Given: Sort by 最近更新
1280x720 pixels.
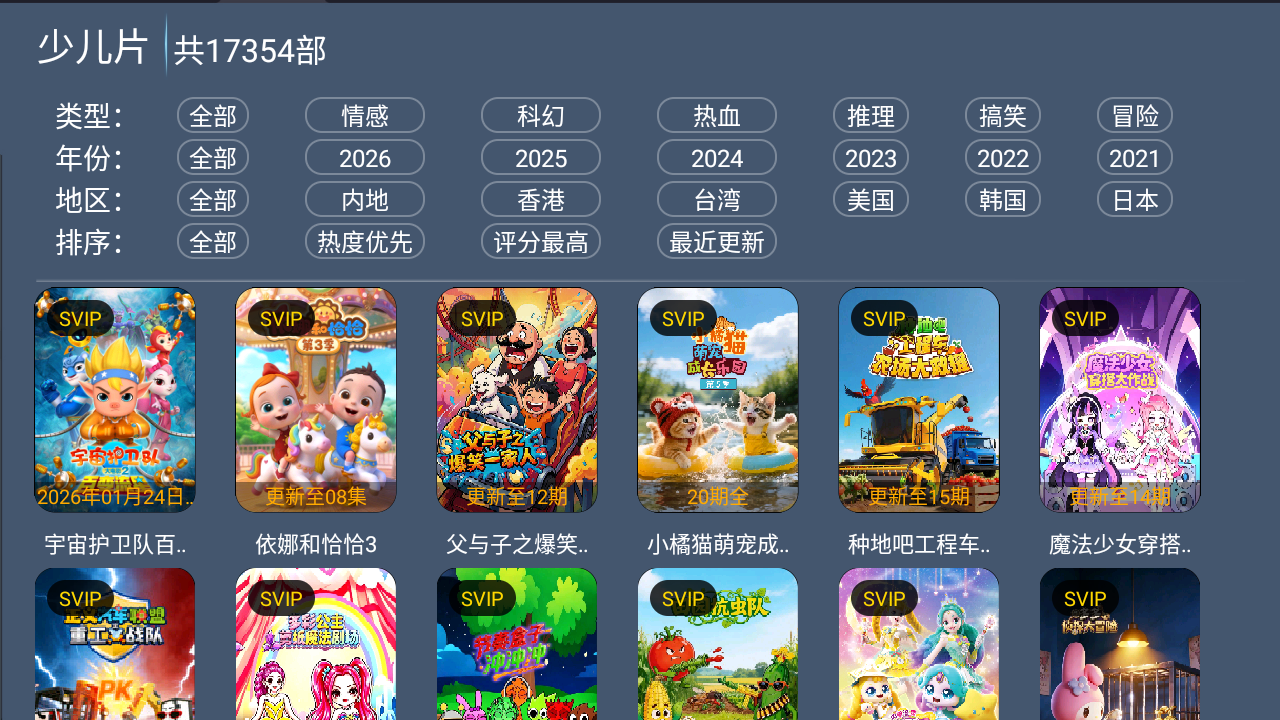Looking at the screenshot, I should pyautogui.click(x=716, y=242).
